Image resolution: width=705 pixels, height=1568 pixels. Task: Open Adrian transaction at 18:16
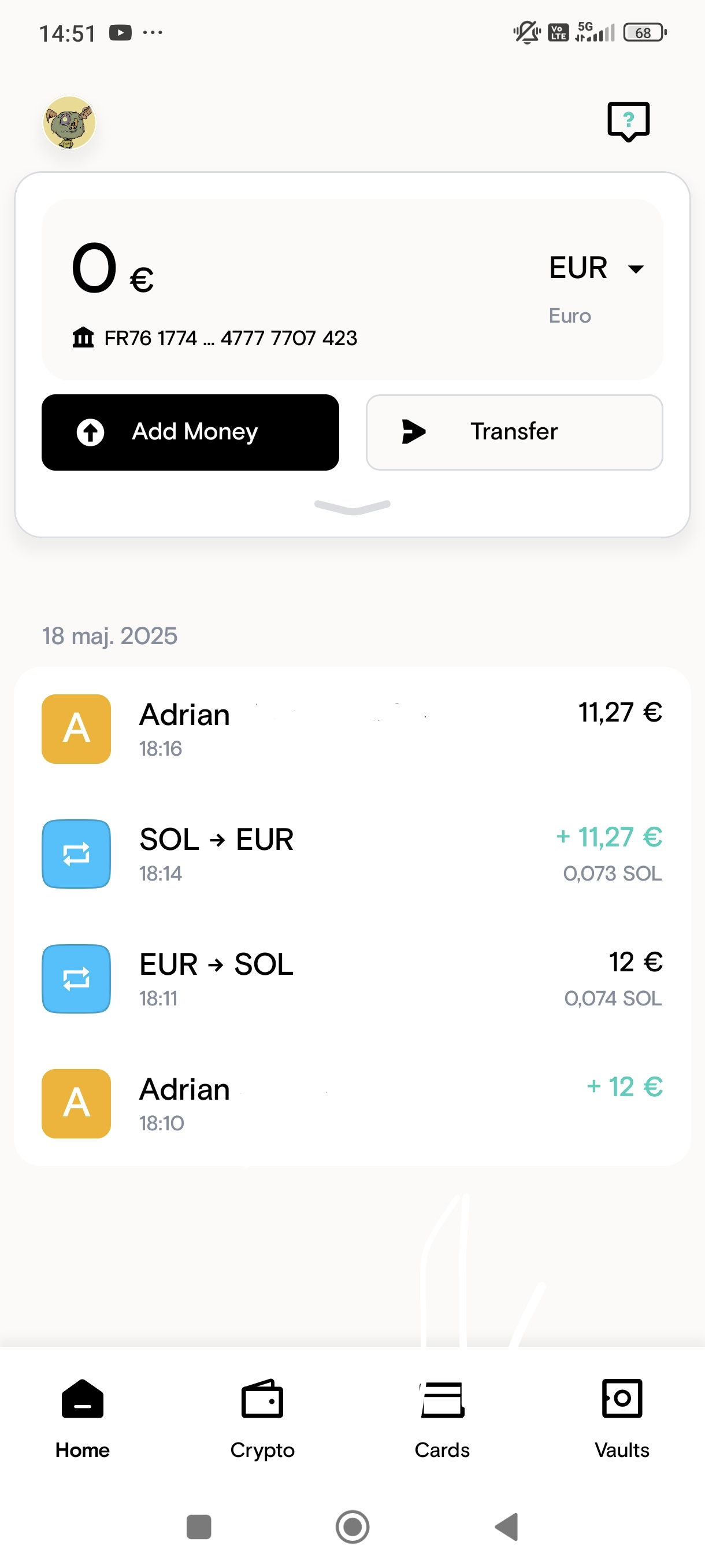coord(352,728)
